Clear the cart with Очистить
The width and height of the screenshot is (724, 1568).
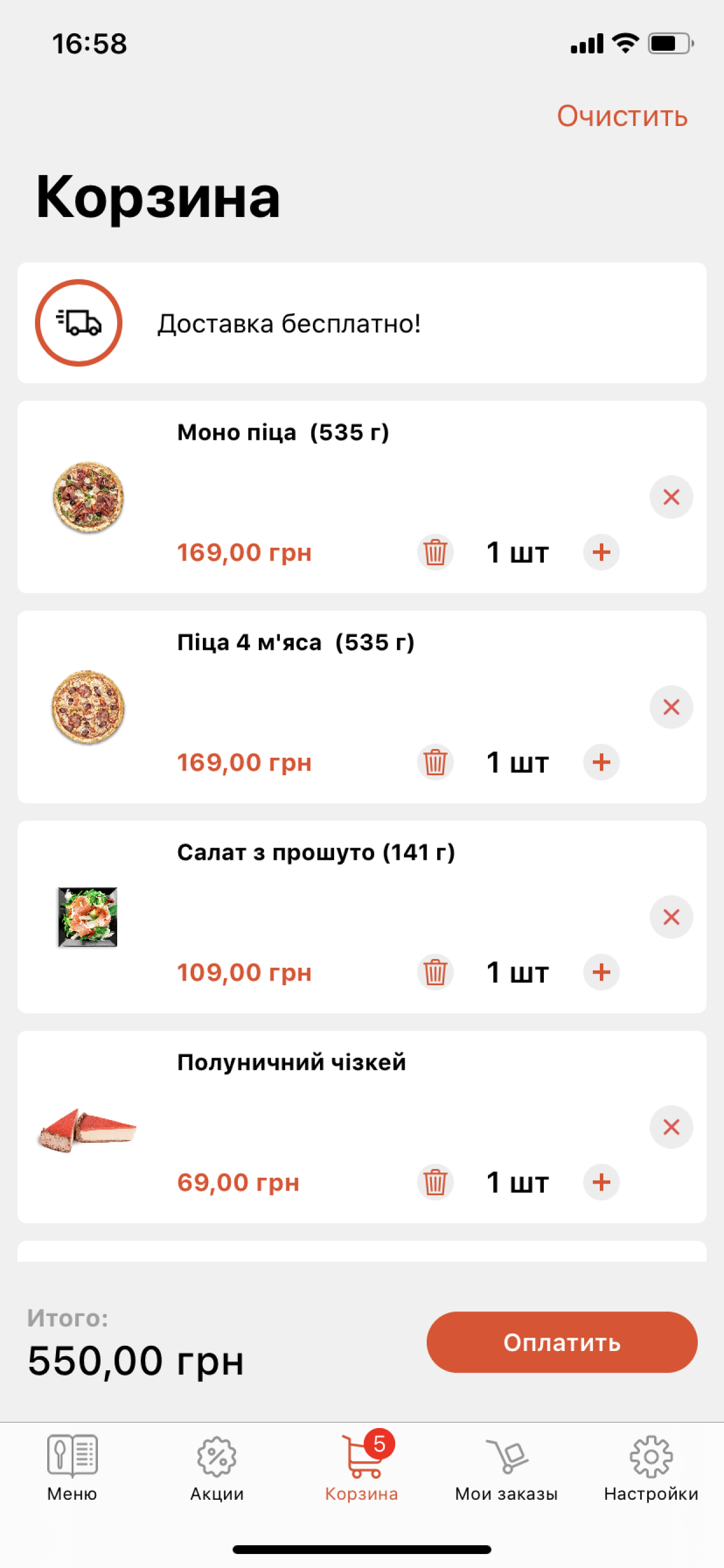[x=622, y=116]
